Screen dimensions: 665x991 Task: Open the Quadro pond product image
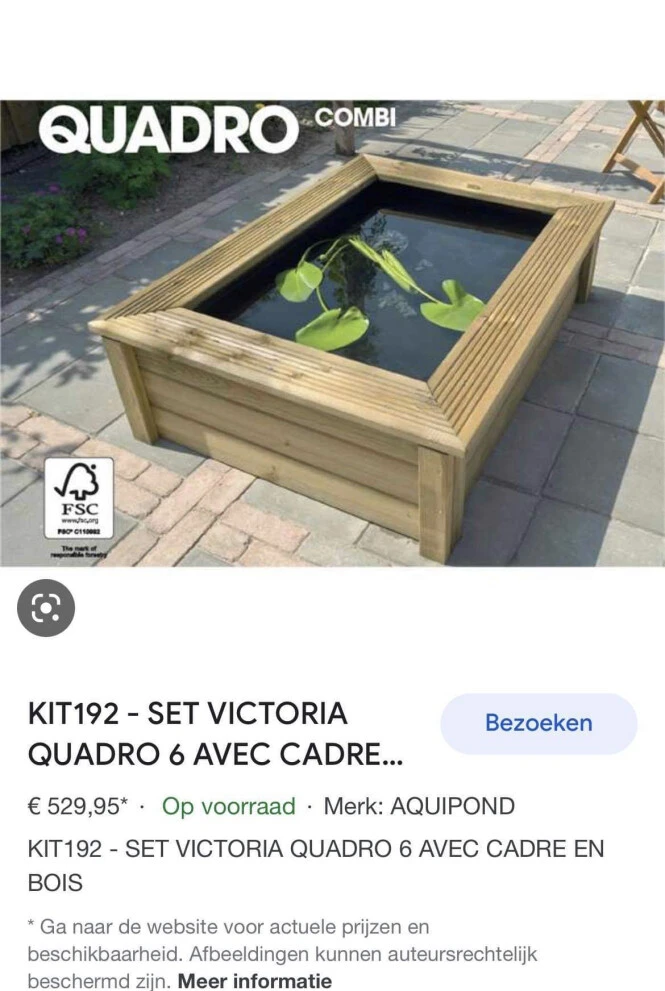332,333
